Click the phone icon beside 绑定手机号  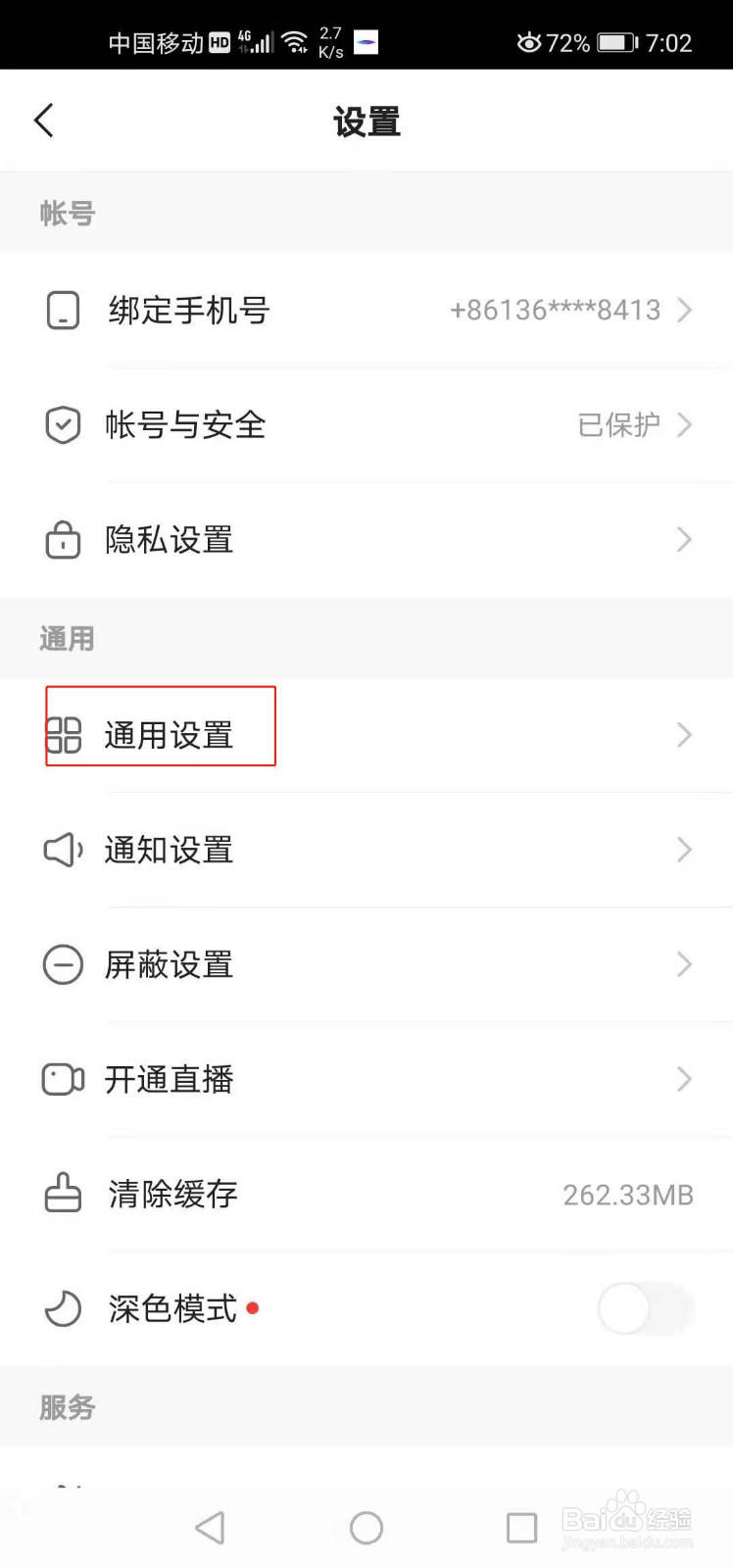coord(63,310)
